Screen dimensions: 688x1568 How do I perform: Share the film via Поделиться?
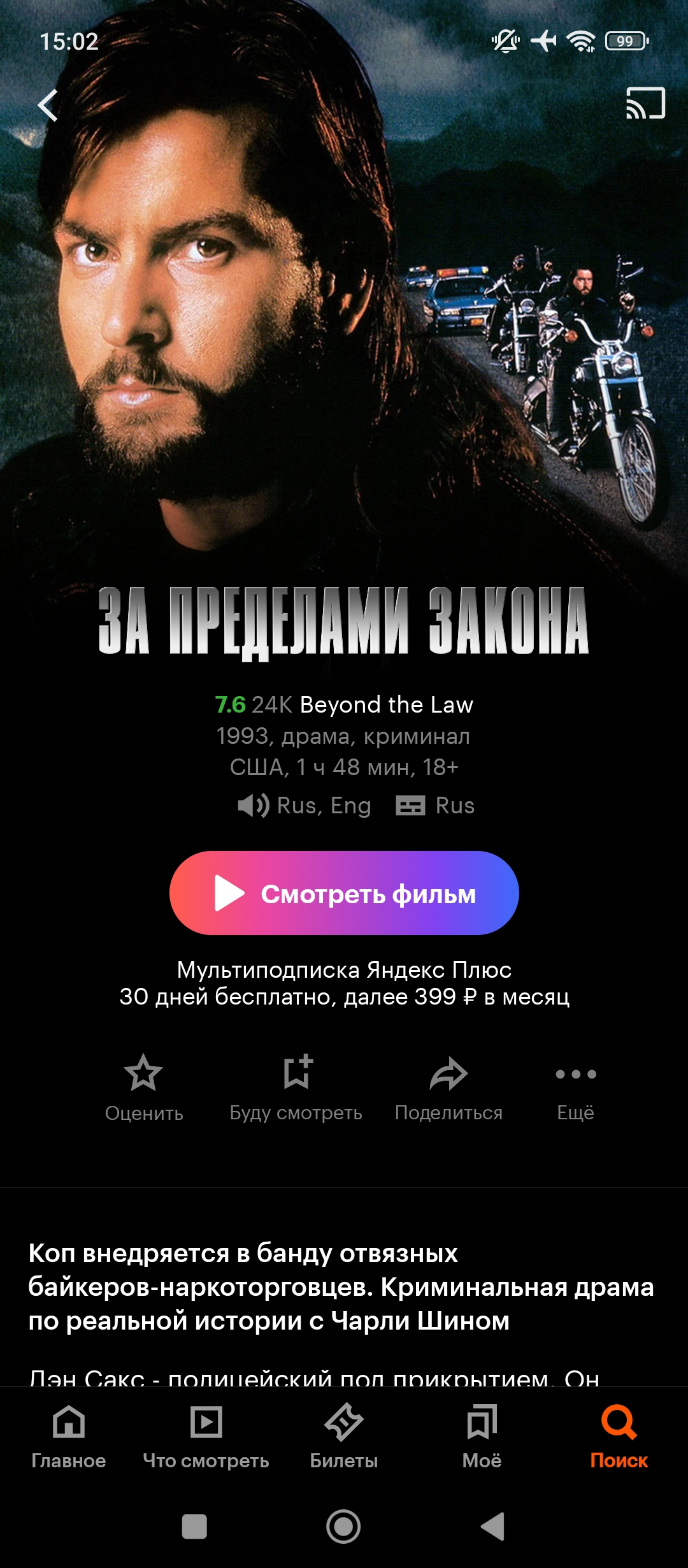pos(448,1088)
